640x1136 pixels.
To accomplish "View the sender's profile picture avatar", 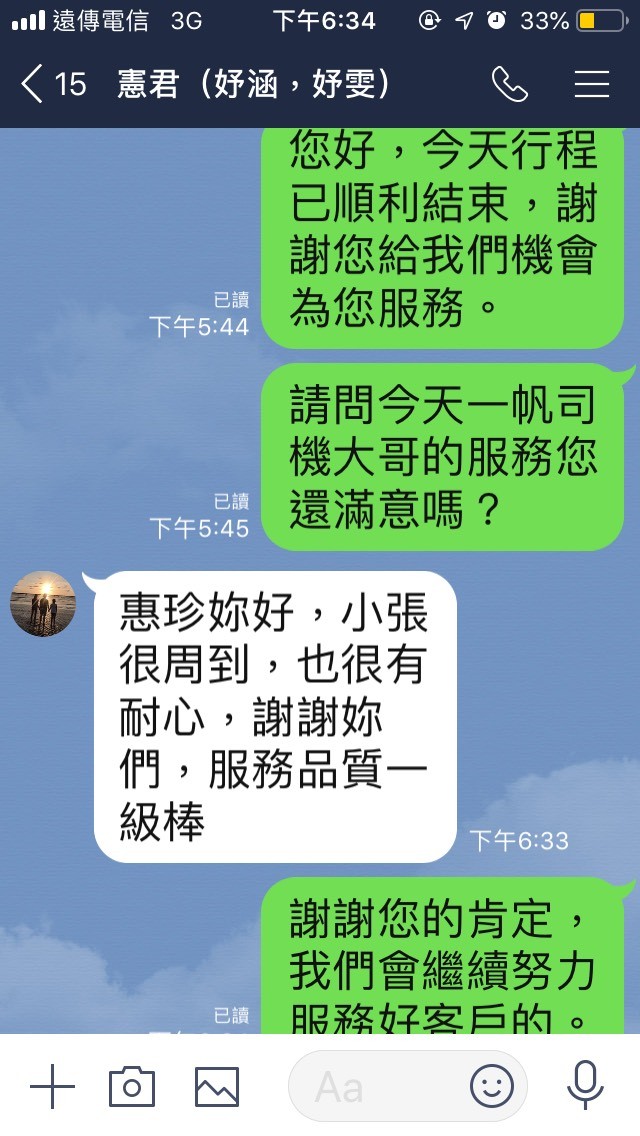I will 43,603.
